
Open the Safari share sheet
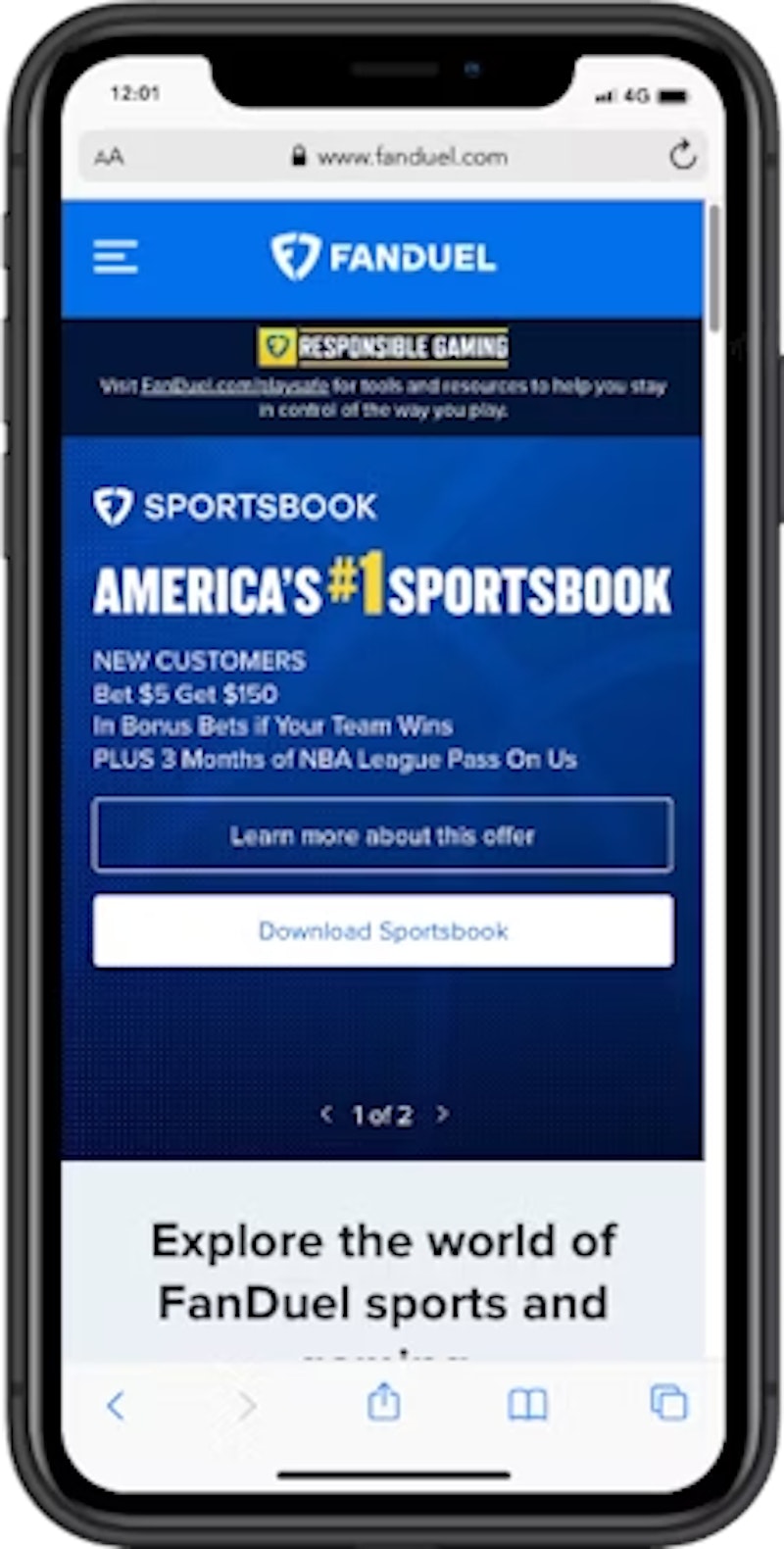(x=384, y=1402)
